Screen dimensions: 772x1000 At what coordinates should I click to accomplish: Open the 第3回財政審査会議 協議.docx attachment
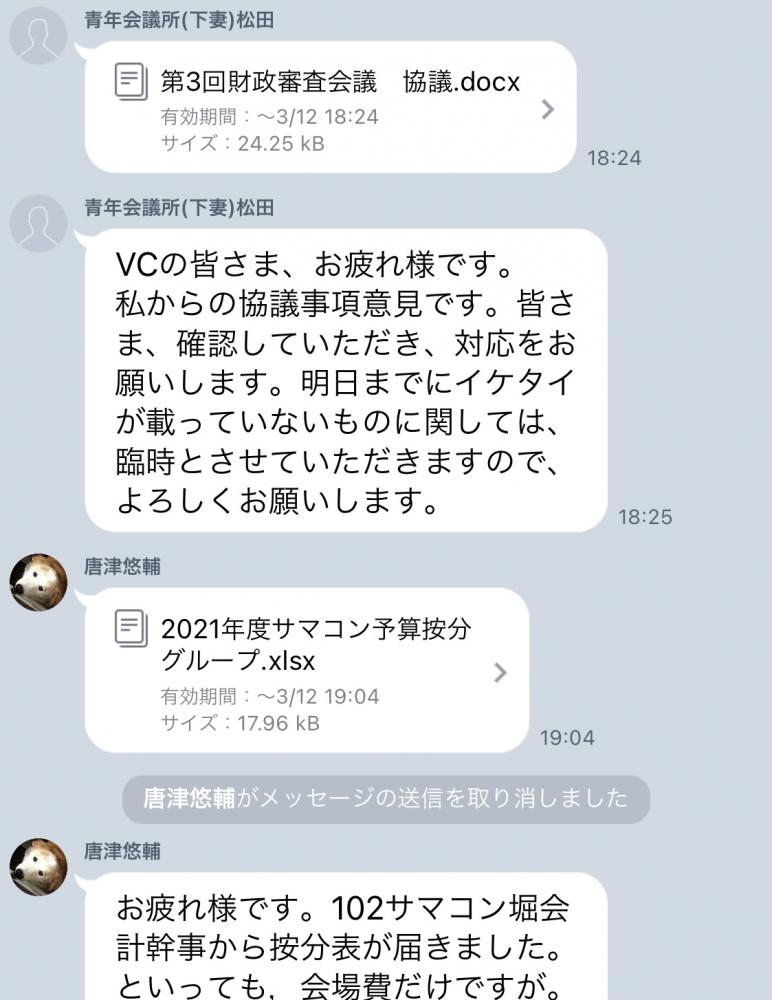(x=330, y=107)
